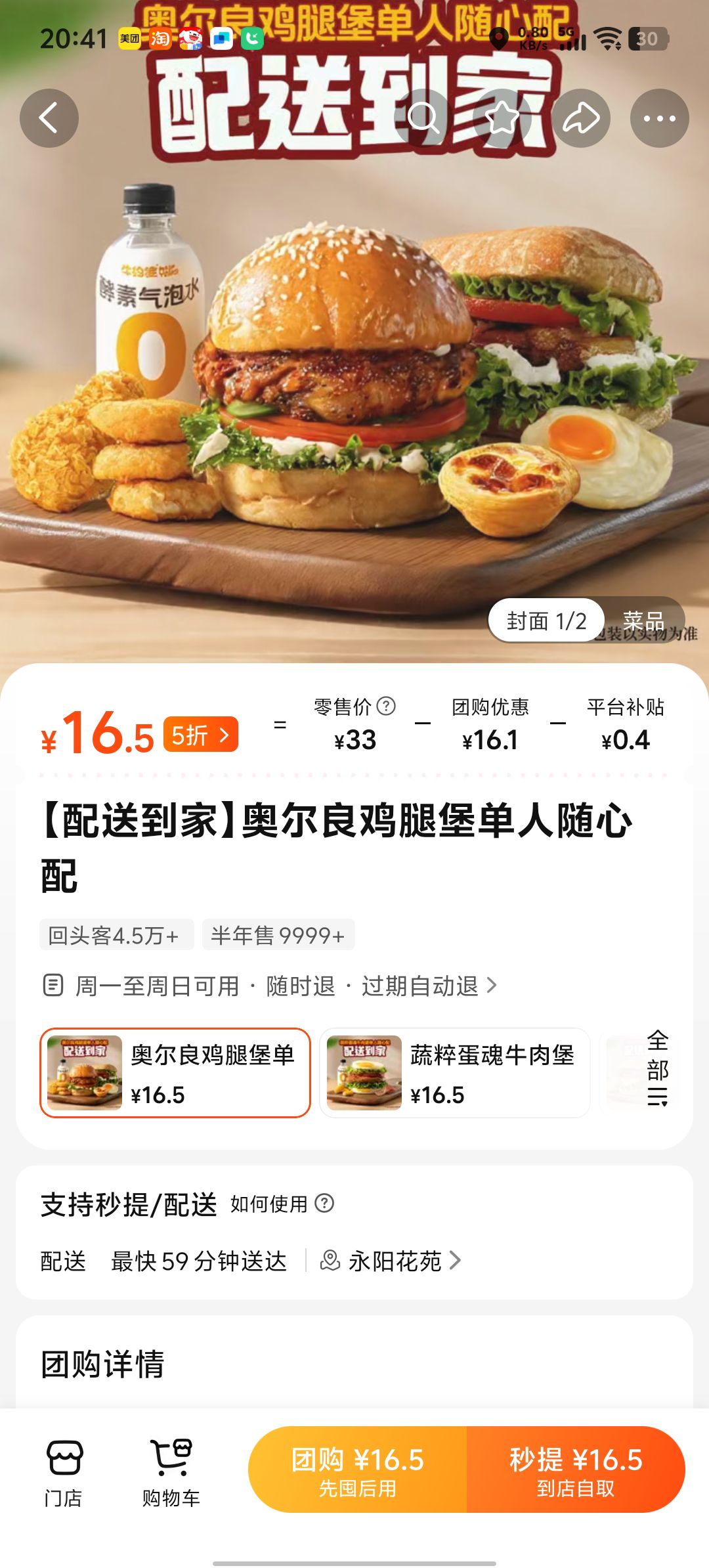Image resolution: width=709 pixels, height=1568 pixels.
Task: Go back using the top-left arrow
Action: point(49,118)
